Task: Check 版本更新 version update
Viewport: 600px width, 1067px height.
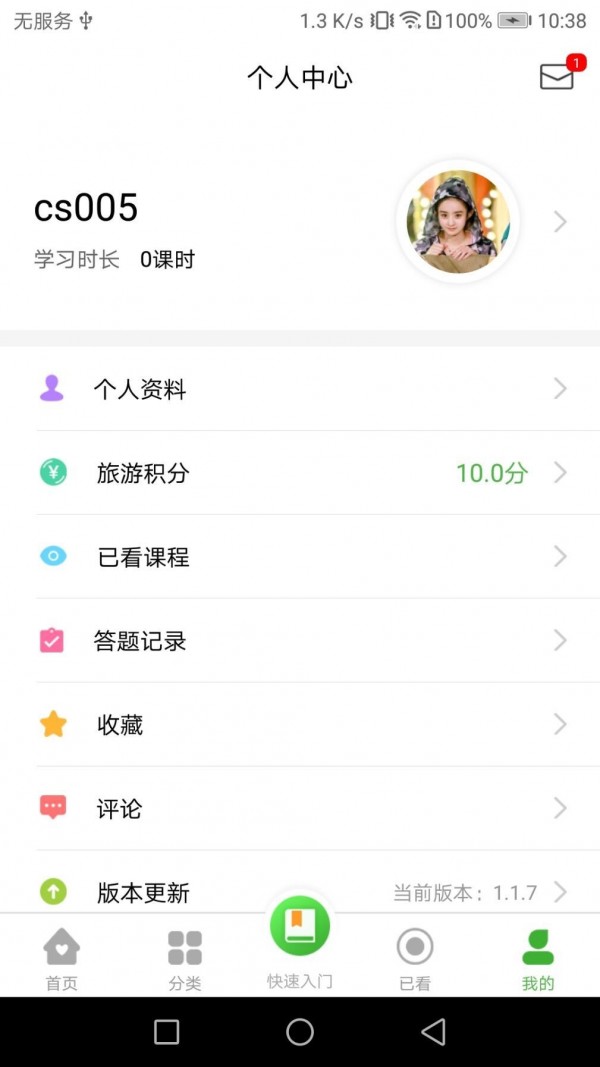Action: (x=300, y=891)
